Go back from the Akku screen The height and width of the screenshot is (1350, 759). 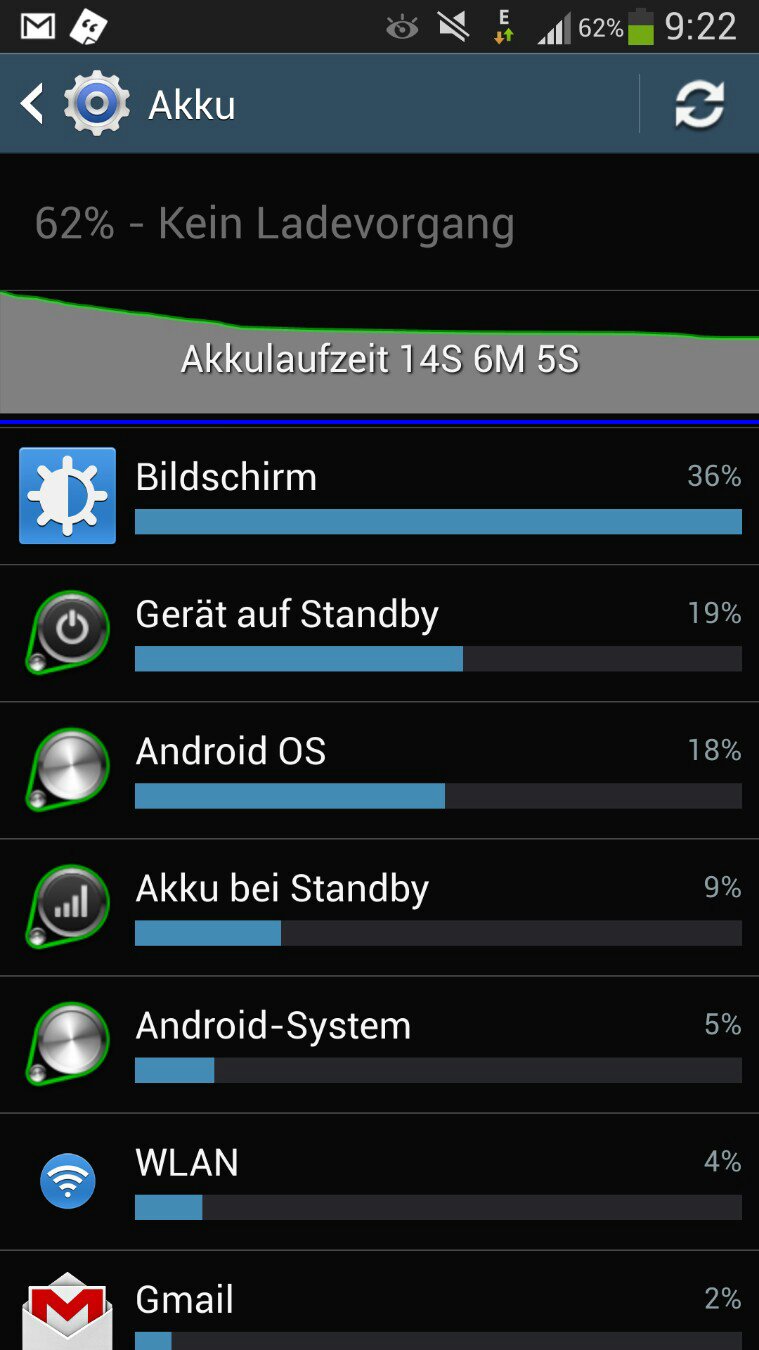(x=75, y=104)
